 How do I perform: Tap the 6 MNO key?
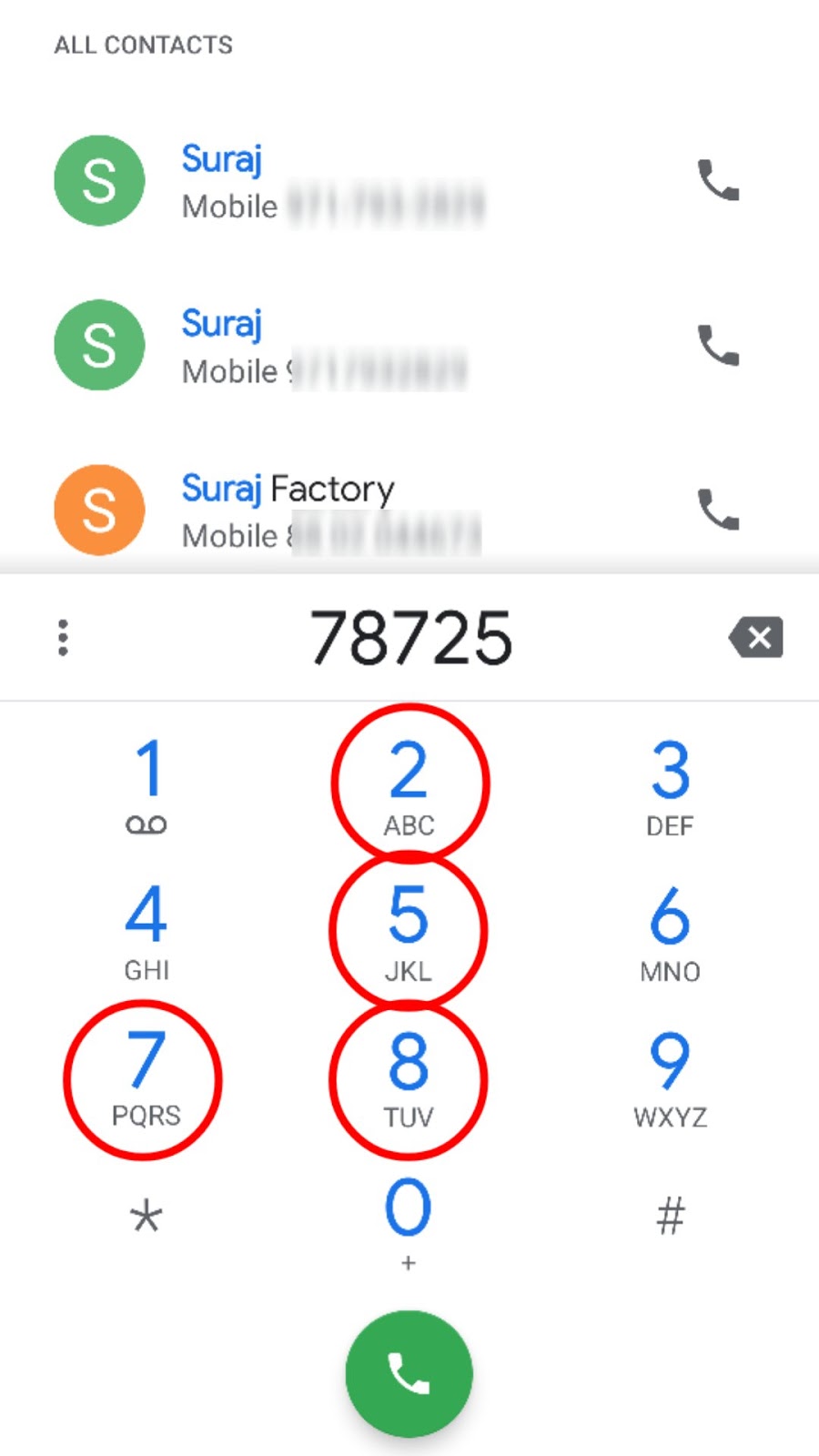671,931
